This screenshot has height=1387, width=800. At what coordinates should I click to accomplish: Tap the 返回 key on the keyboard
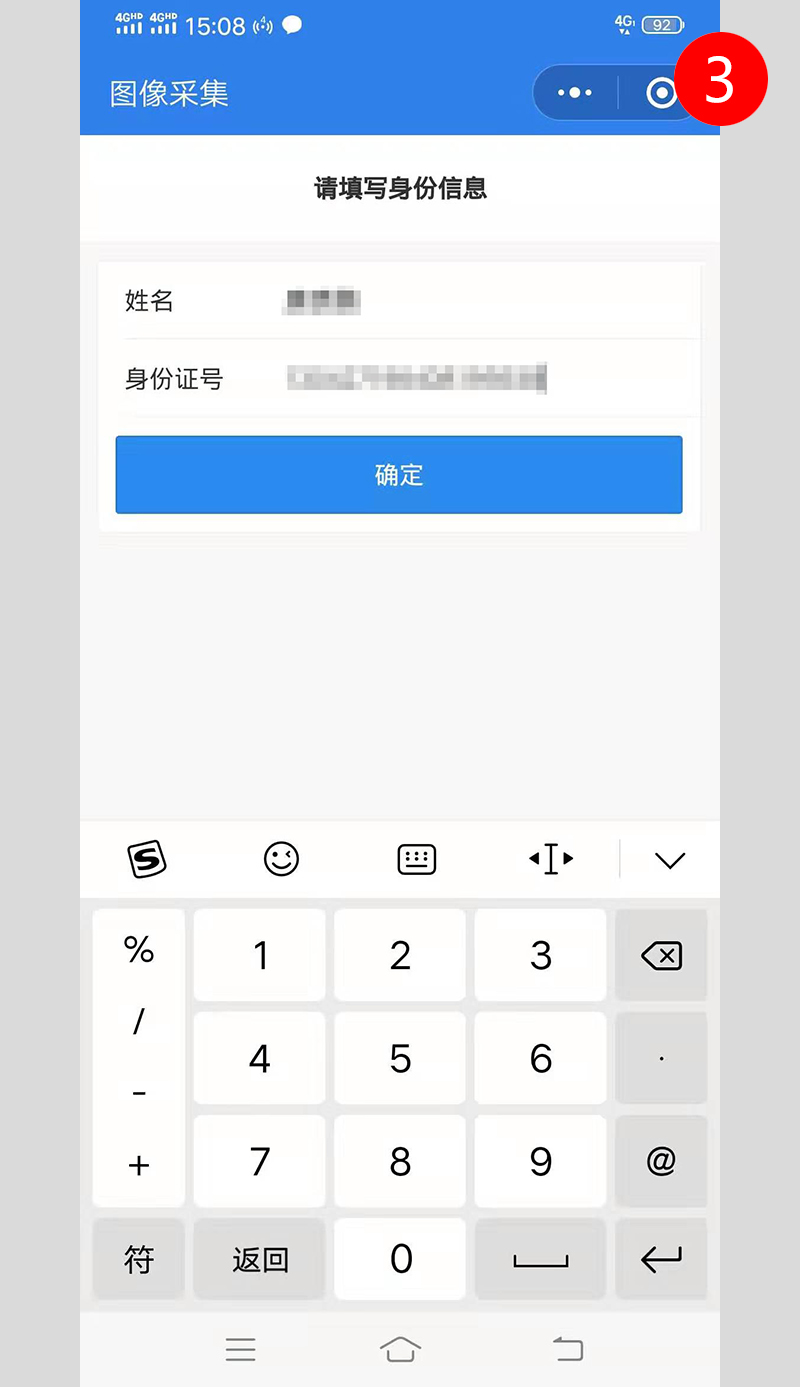(x=260, y=1260)
